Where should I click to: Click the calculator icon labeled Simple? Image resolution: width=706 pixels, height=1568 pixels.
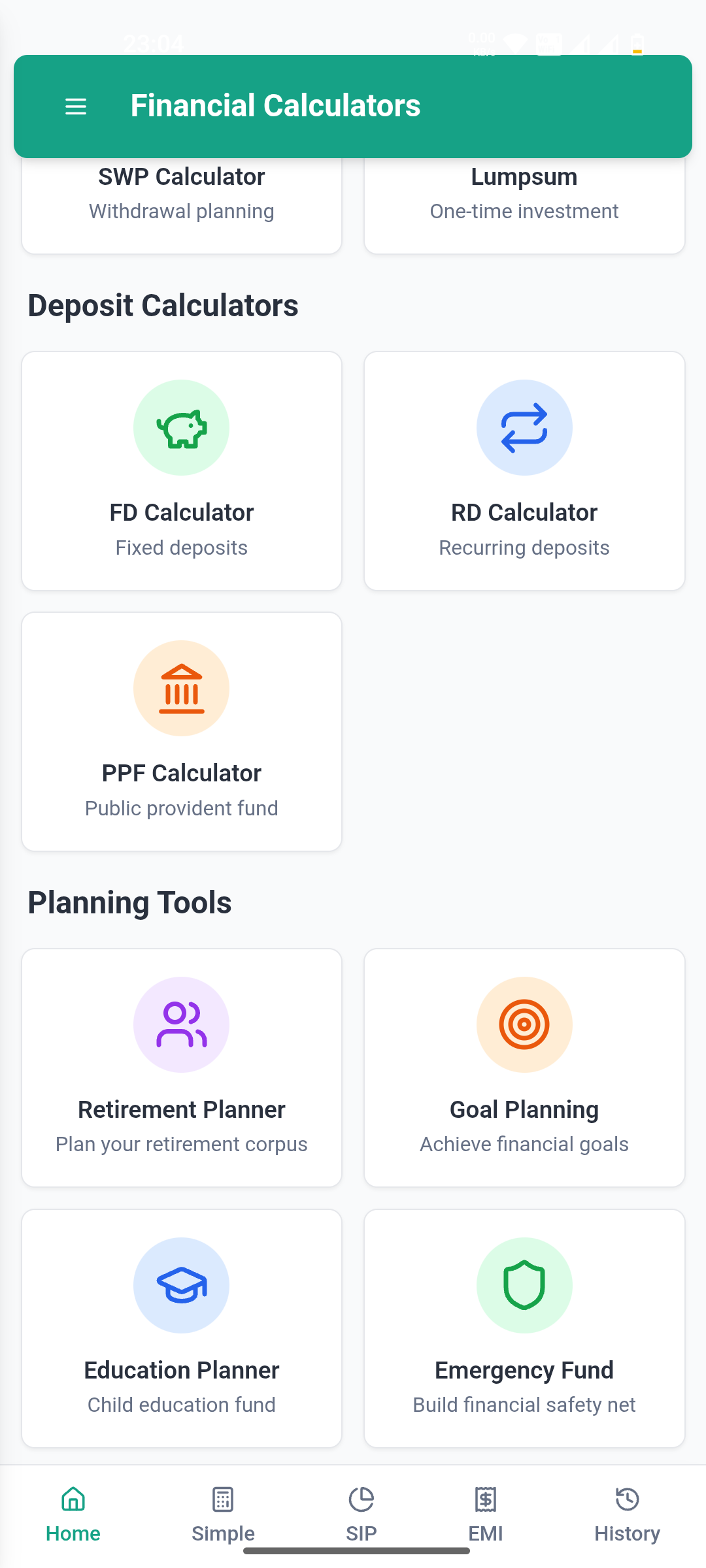(x=222, y=1499)
